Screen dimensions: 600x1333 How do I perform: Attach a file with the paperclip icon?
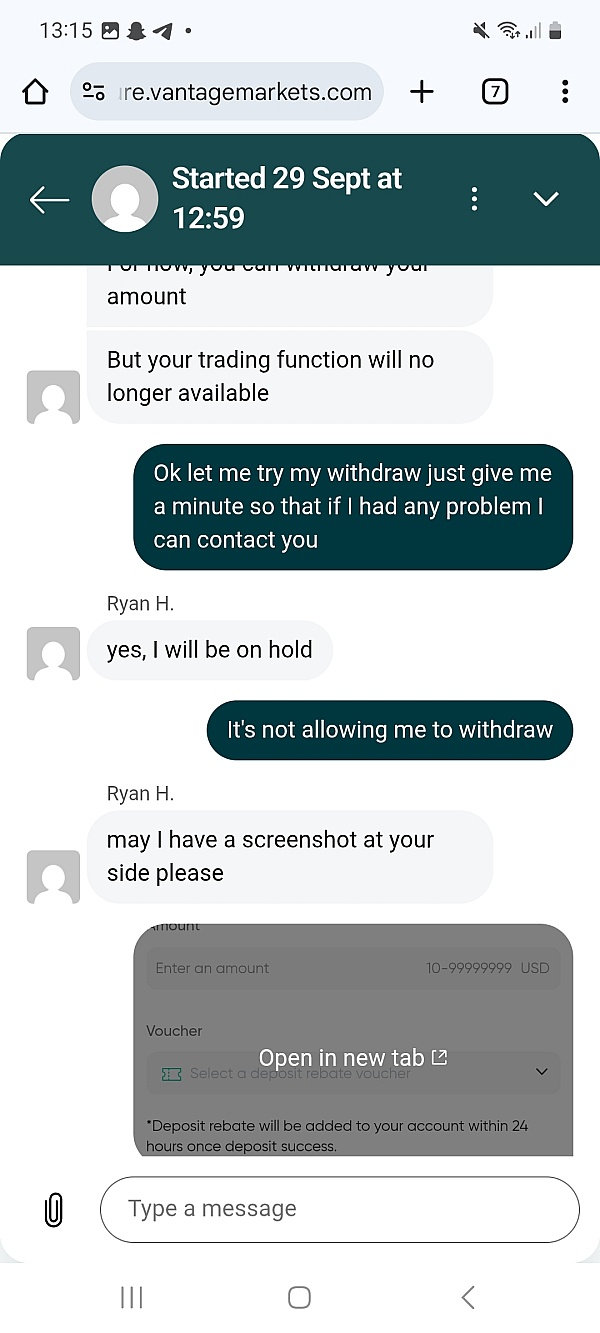54,1209
